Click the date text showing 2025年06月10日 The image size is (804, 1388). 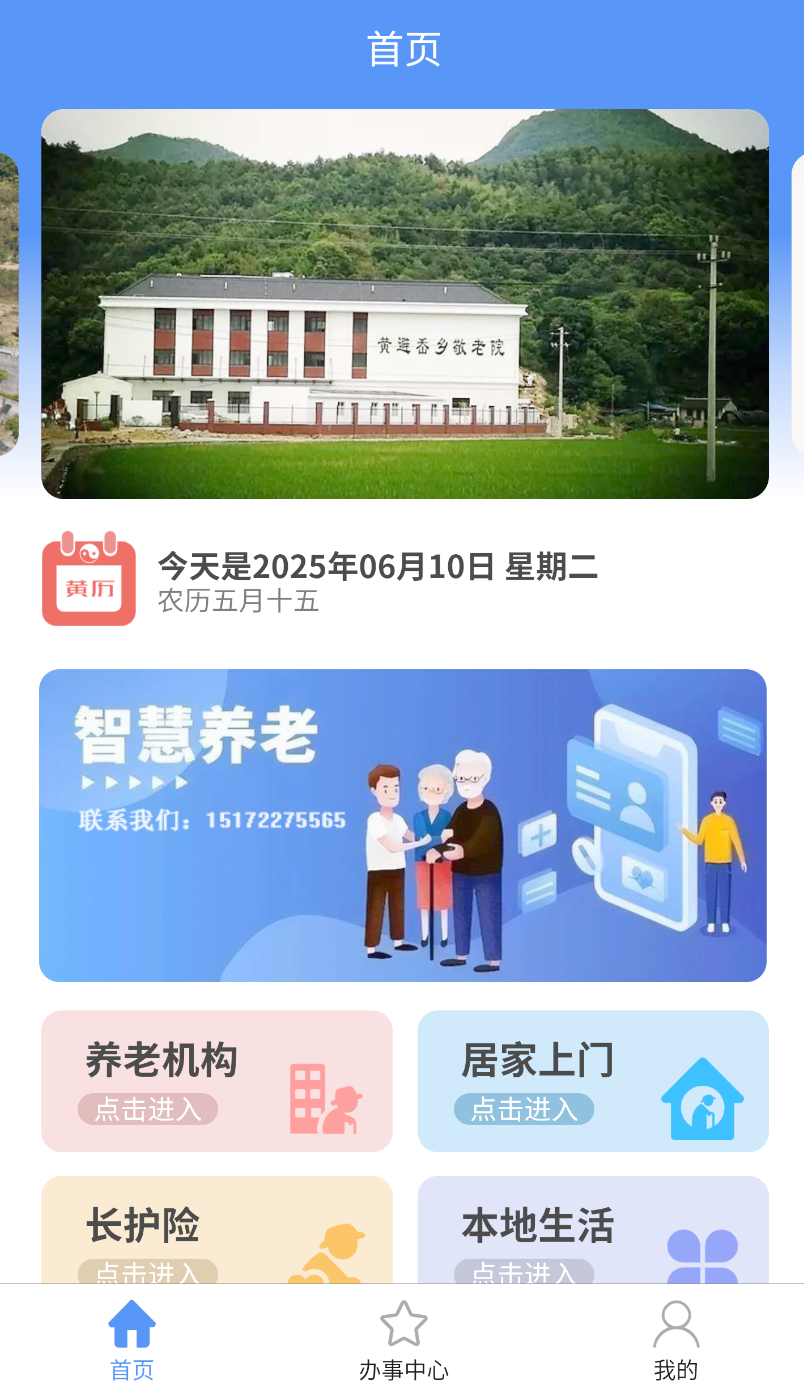[377, 566]
